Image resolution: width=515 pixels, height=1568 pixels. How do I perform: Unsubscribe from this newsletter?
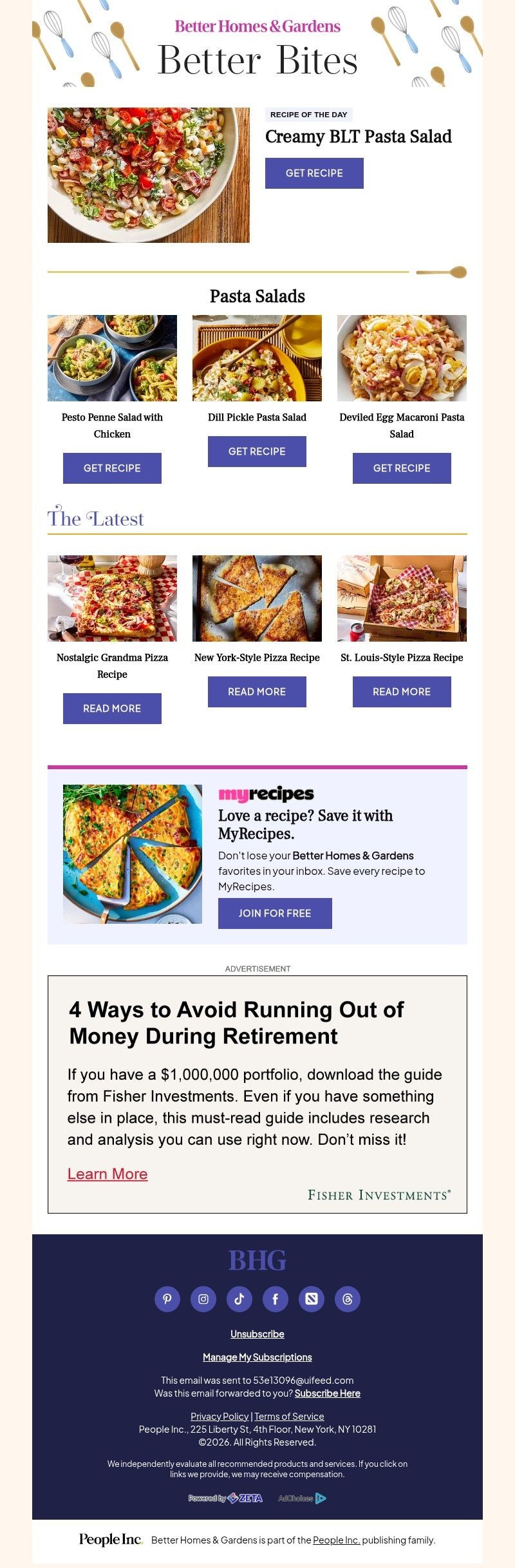[x=257, y=1334]
